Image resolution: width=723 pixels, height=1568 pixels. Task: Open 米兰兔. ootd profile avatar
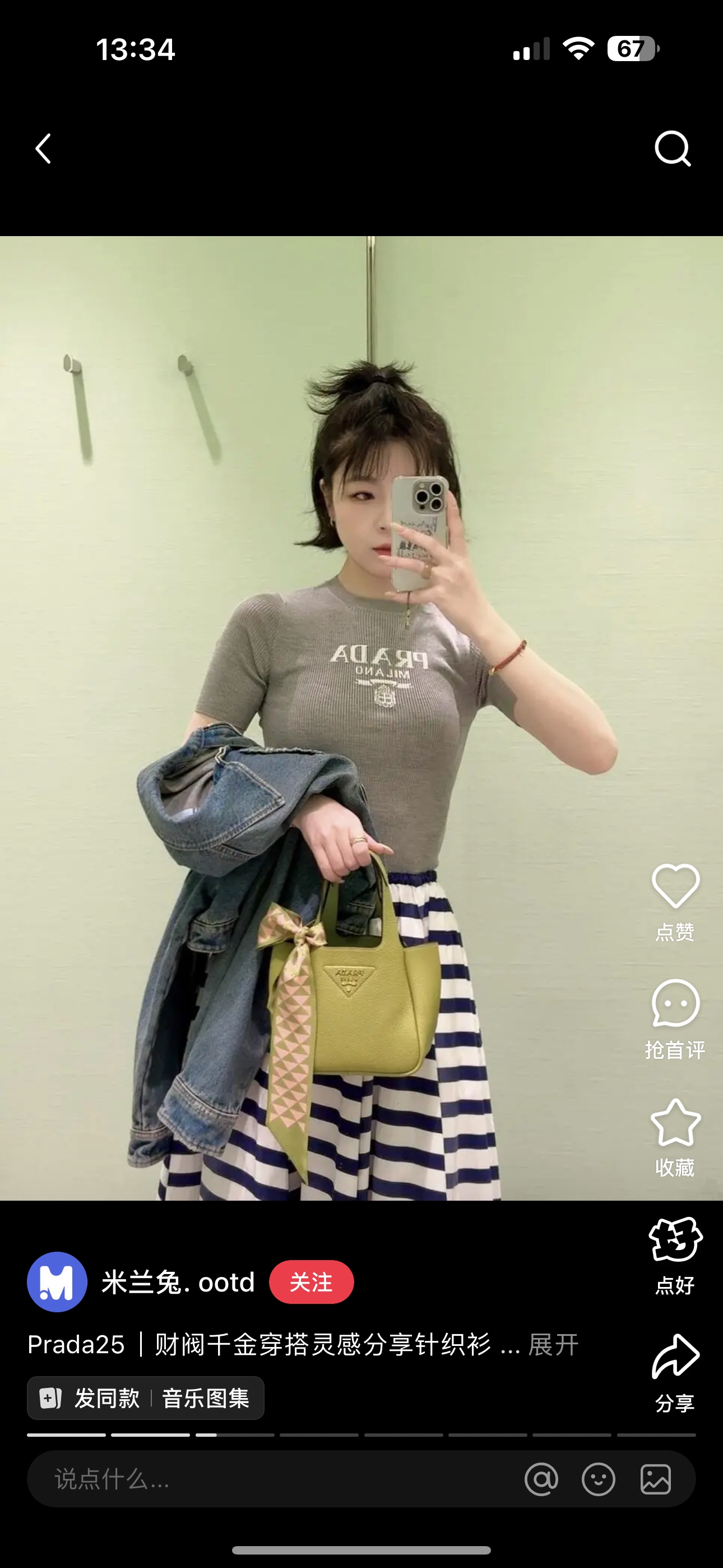tap(57, 1282)
